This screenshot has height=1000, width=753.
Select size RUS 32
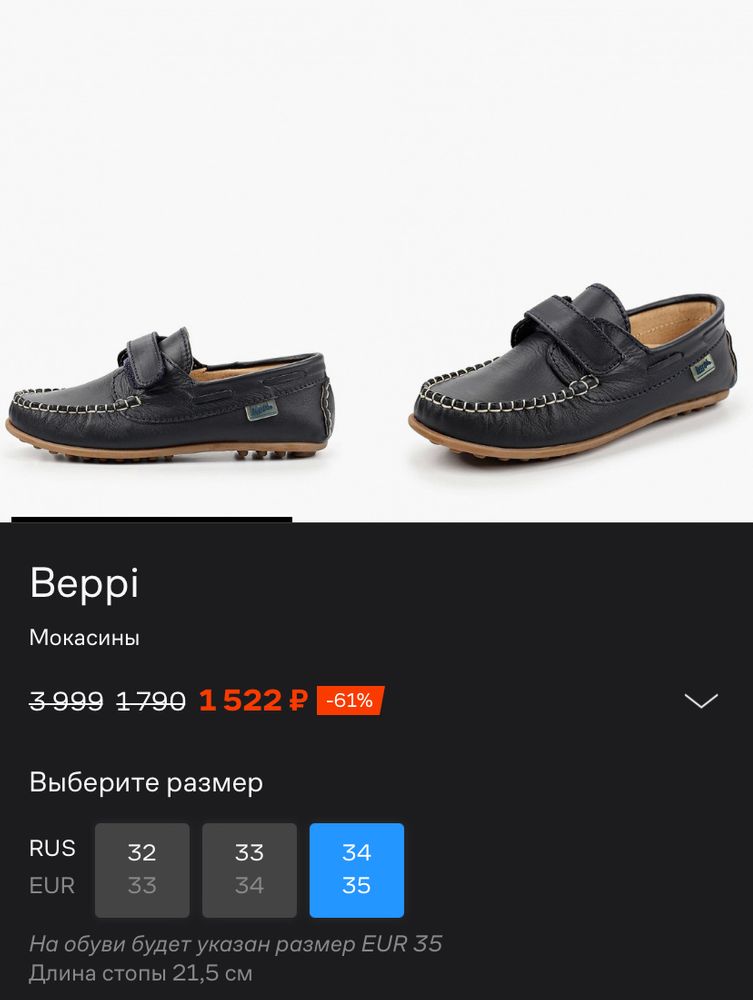[142, 869]
